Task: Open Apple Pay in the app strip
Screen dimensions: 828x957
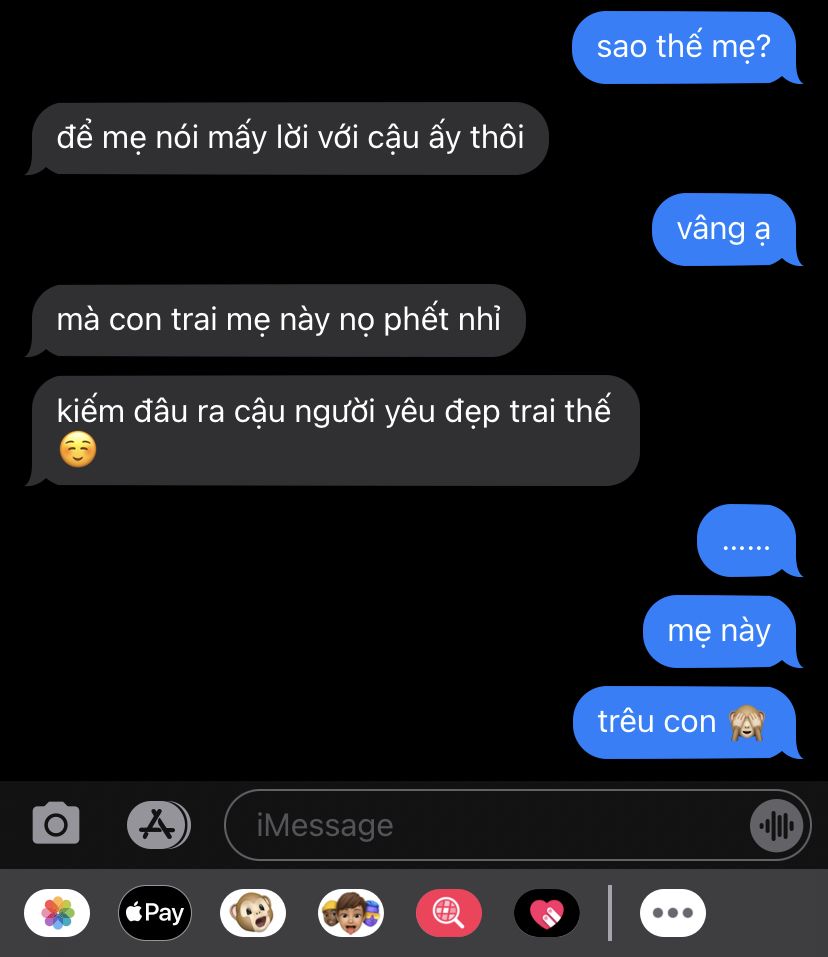Action: coord(155,913)
